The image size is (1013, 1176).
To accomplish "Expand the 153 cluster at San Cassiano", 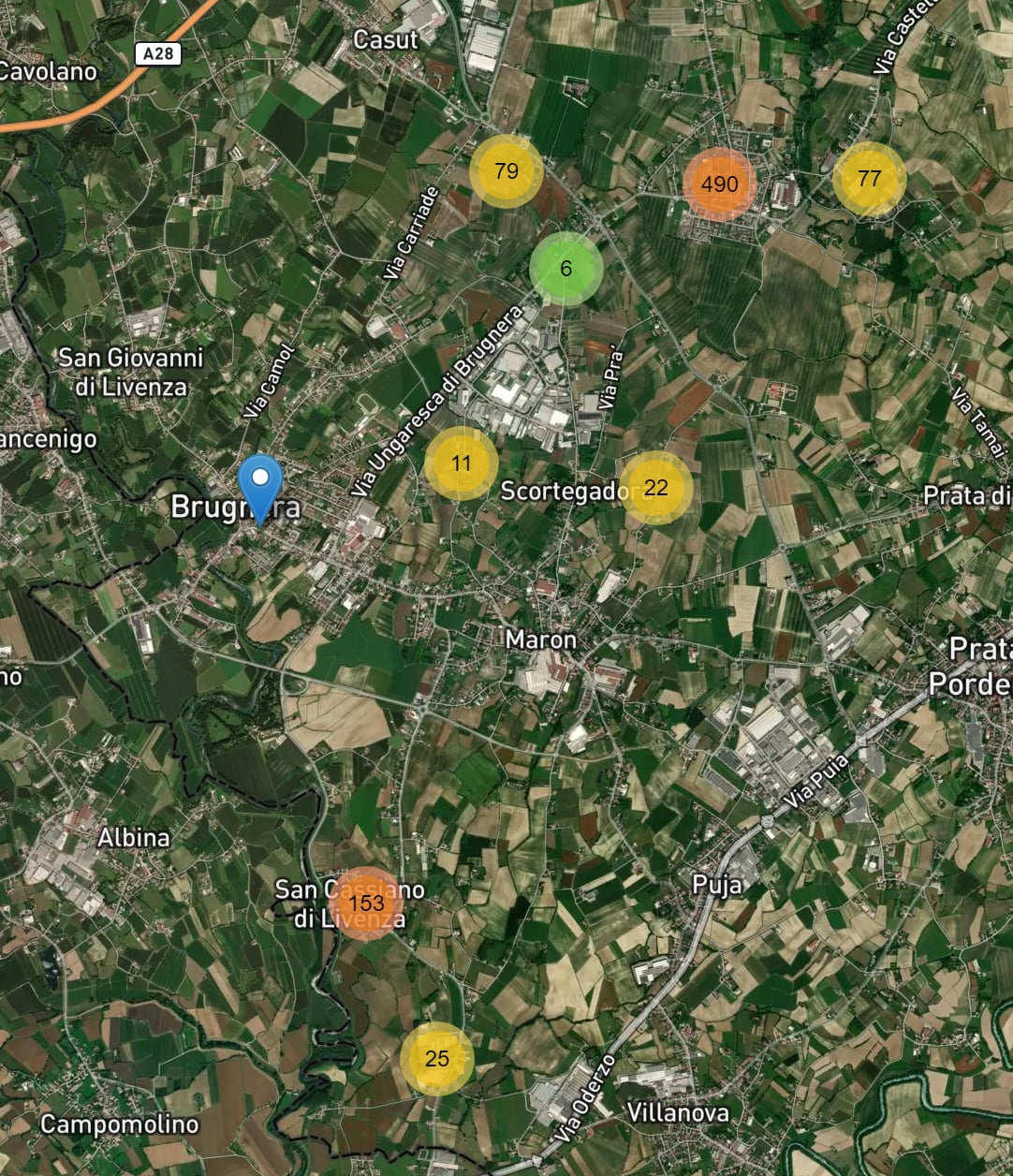I will [366, 904].
